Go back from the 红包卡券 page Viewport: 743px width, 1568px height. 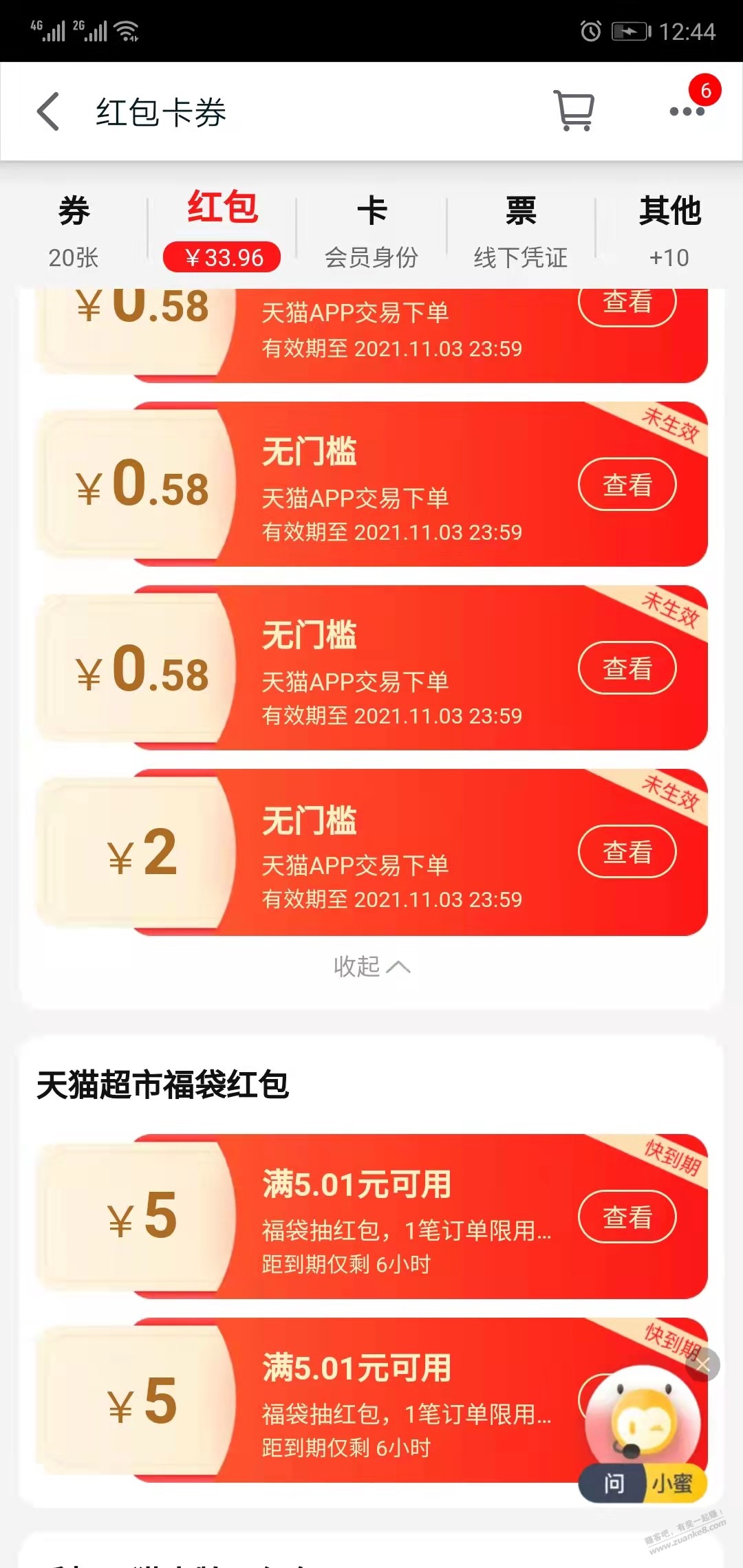click(48, 111)
